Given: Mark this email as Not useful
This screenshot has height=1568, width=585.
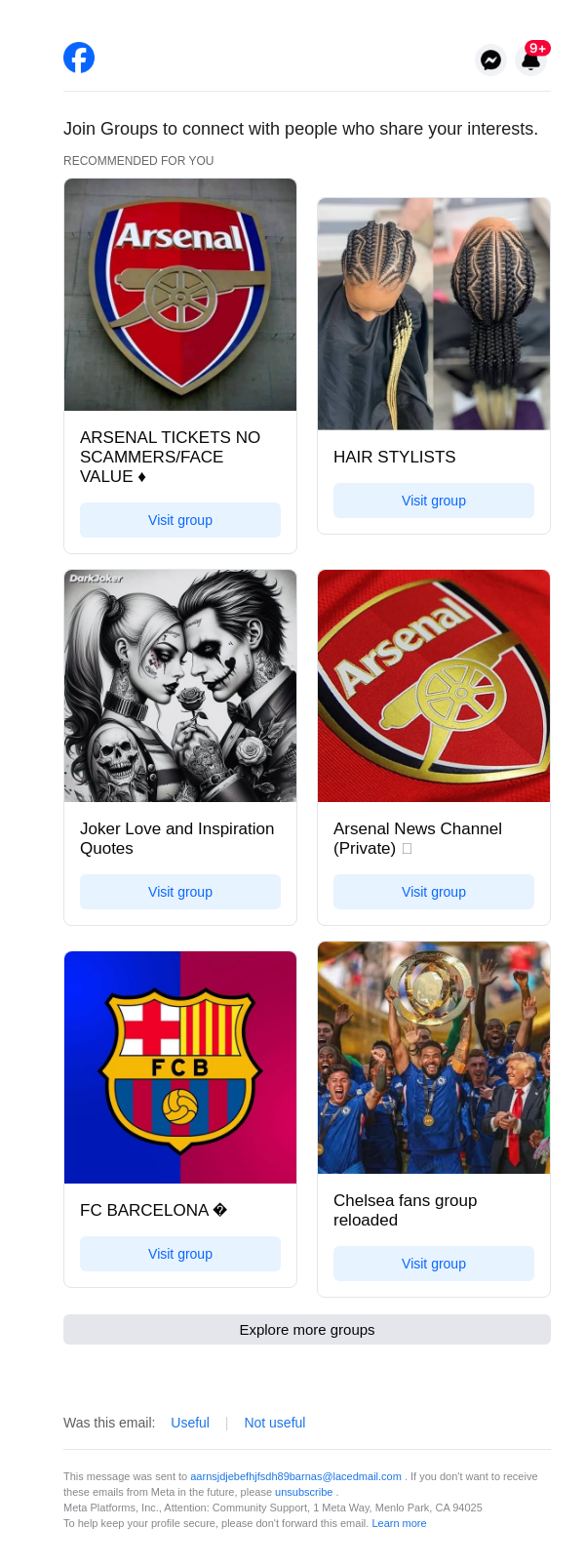Looking at the screenshot, I should click(275, 1423).
